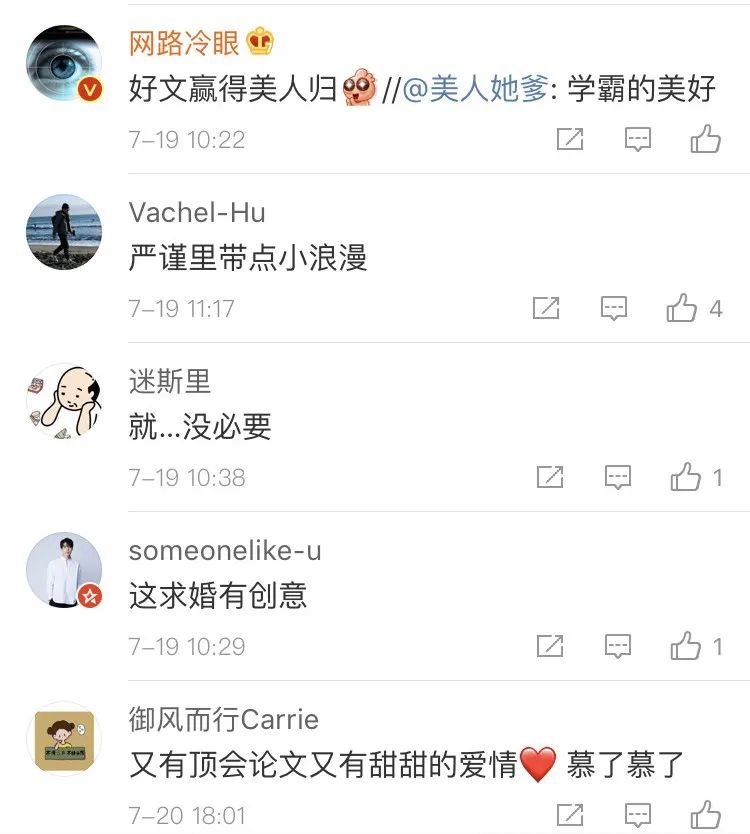Reply to someonelike-u's comment
The height and width of the screenshot is (834, 750).
(x=618, y=646)
